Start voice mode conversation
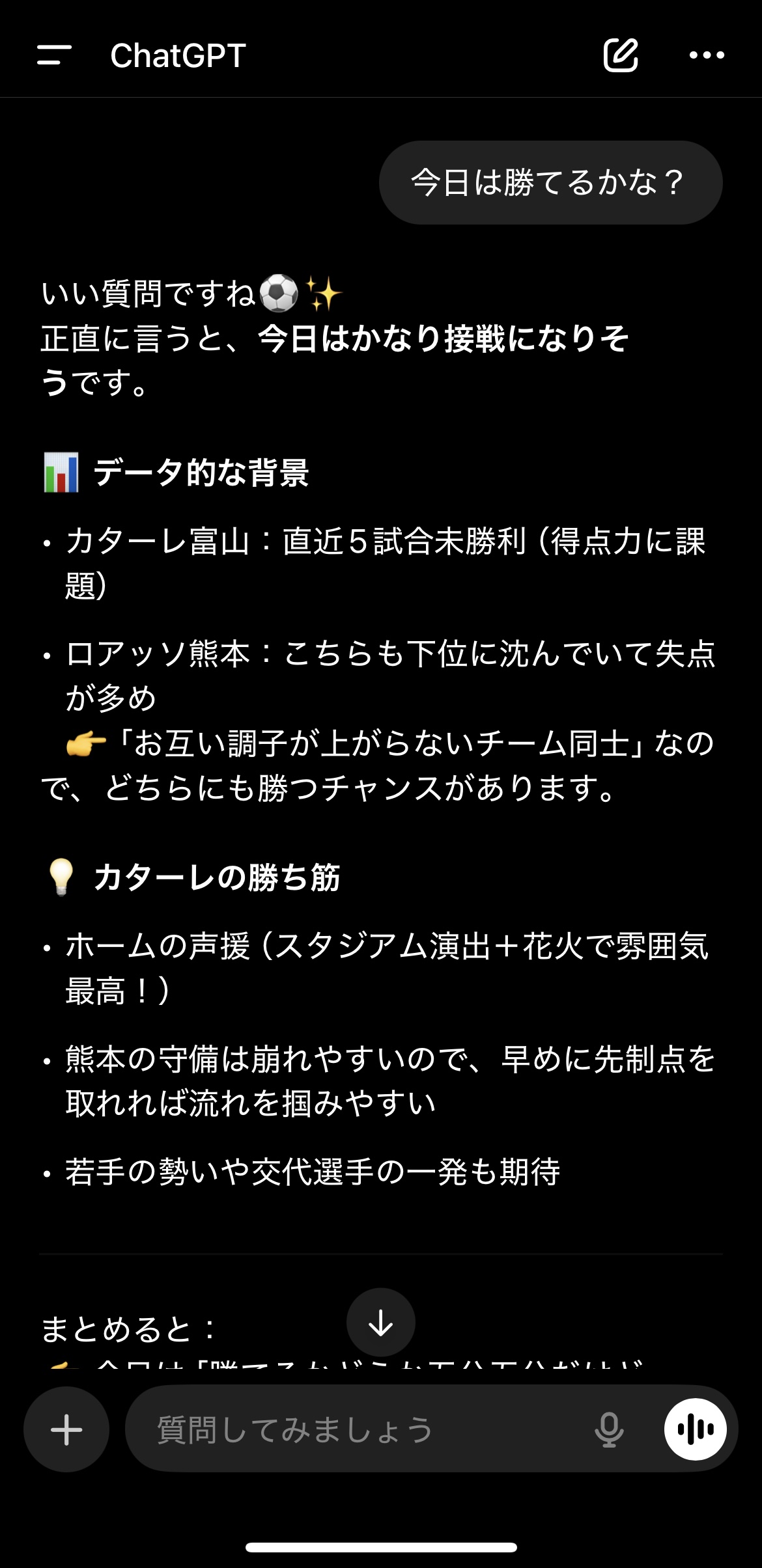The image size is (762, 1568). pyautogui.click(x=695, y=1430)
